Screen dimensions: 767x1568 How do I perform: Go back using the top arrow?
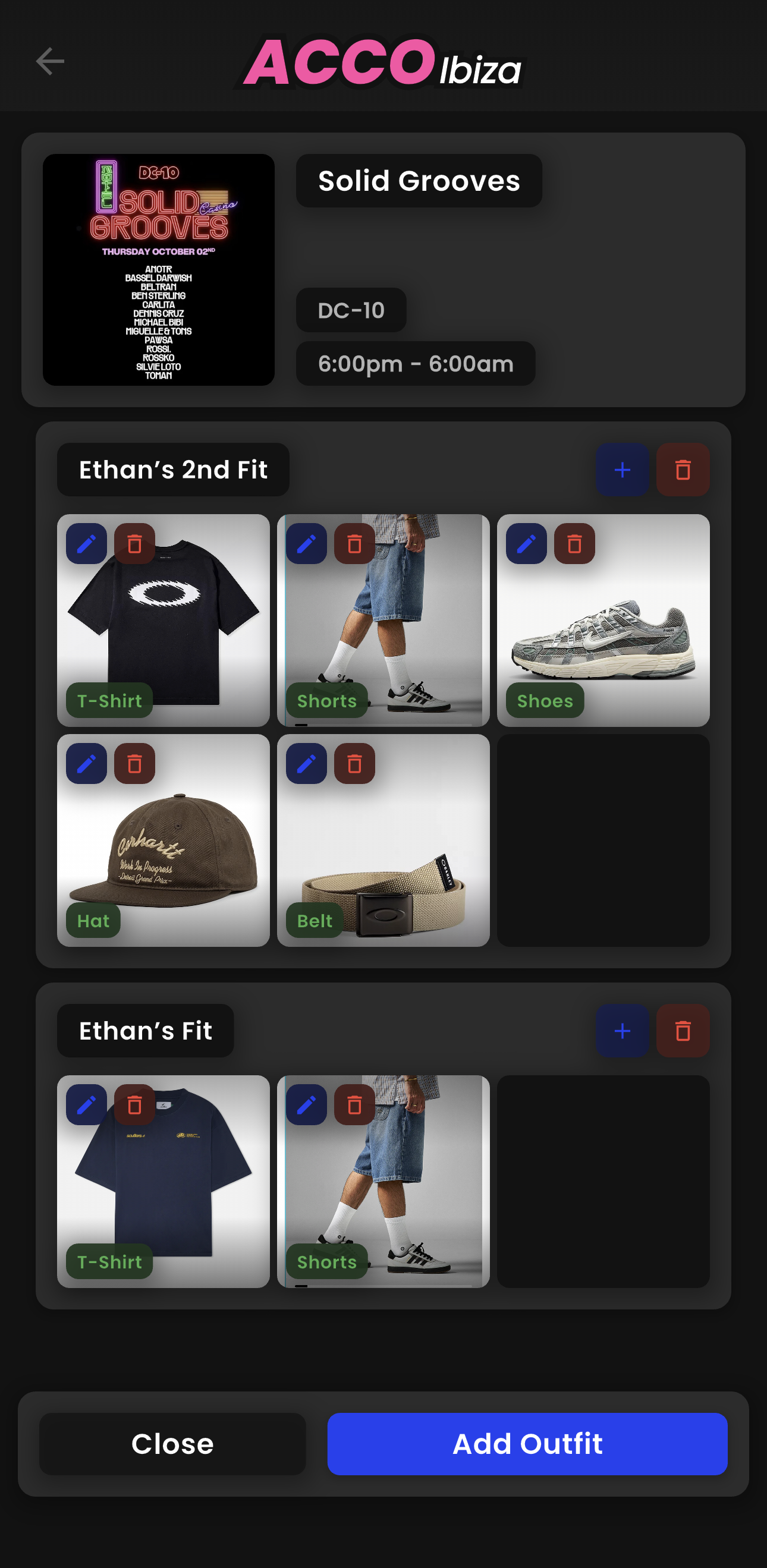coord(50,61)
